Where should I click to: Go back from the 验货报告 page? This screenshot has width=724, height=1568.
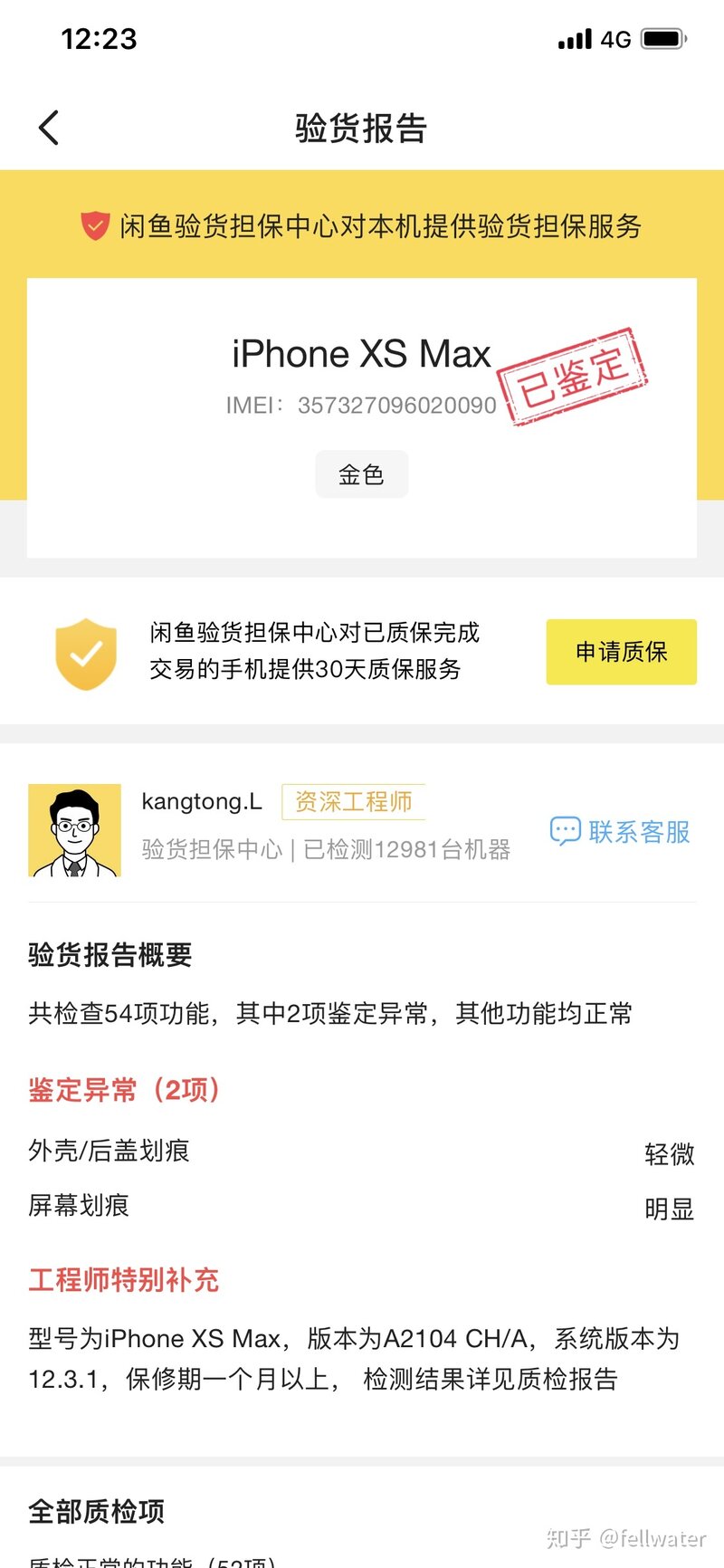(50, 128)
